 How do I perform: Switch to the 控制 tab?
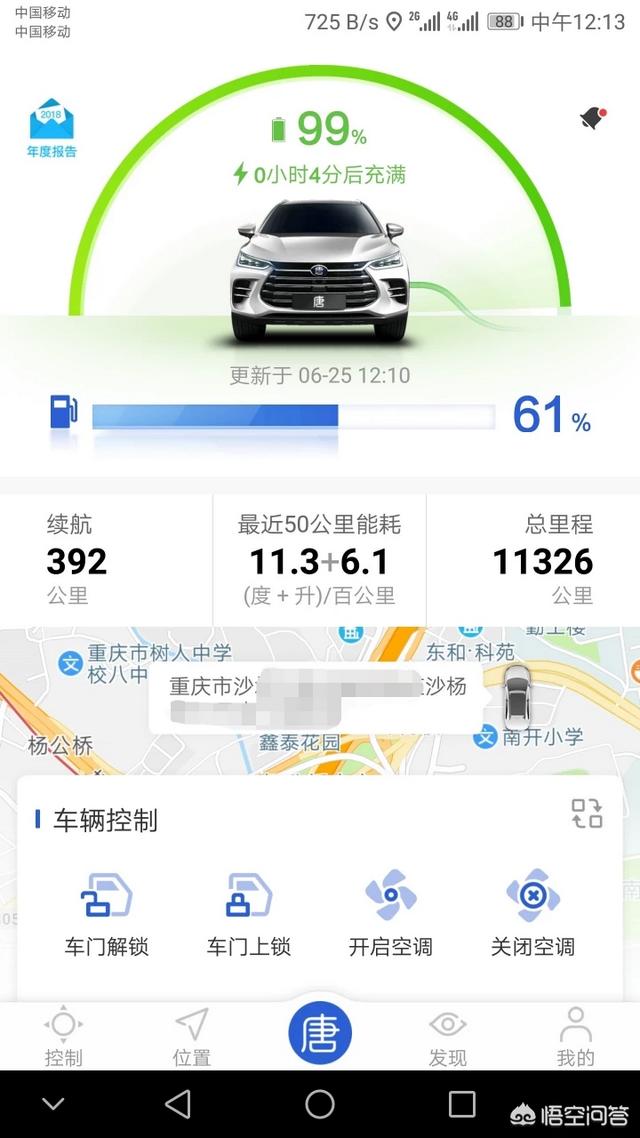click(63, 1037)
